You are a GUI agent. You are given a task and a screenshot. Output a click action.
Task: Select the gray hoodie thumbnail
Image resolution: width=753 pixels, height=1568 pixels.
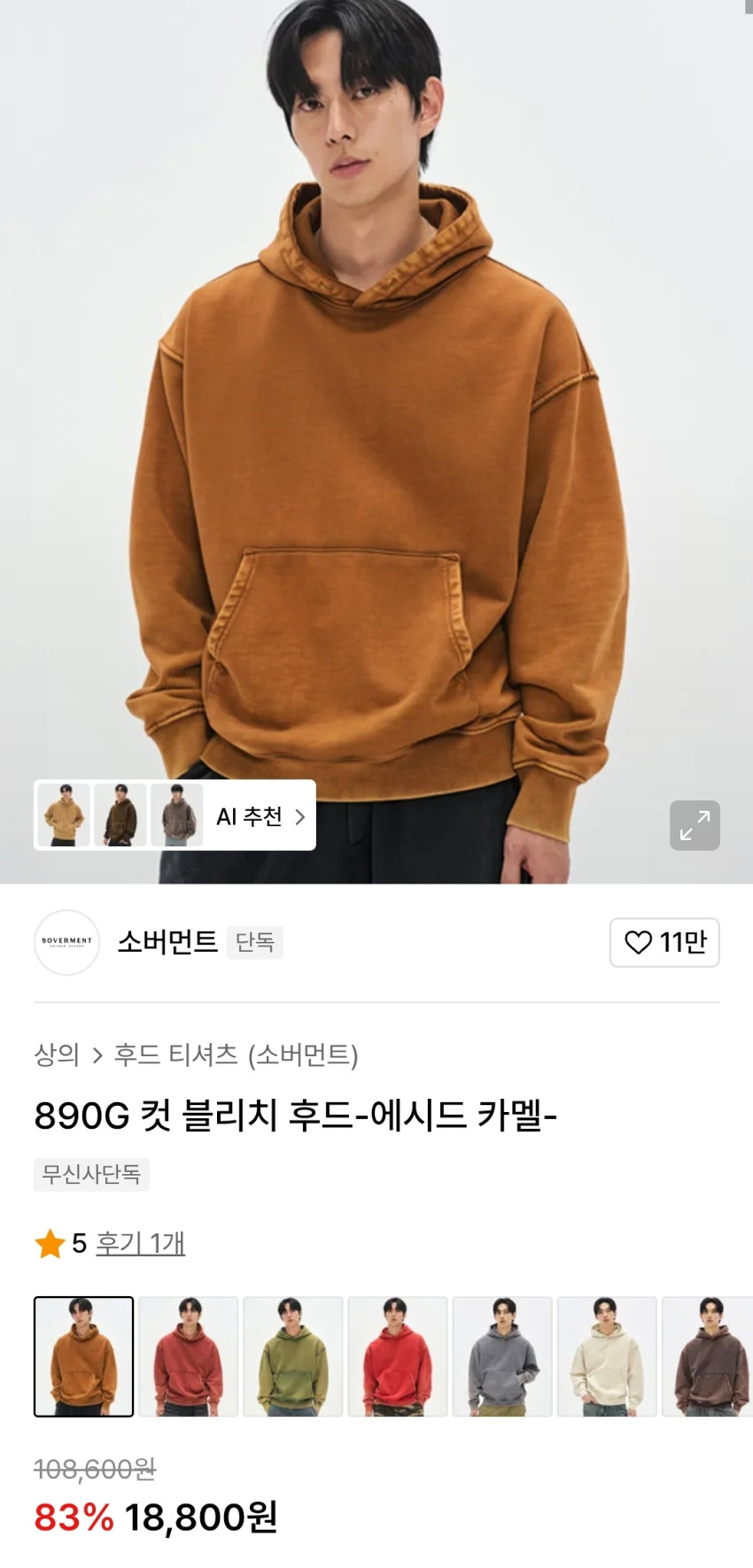tap(502, 1356)
